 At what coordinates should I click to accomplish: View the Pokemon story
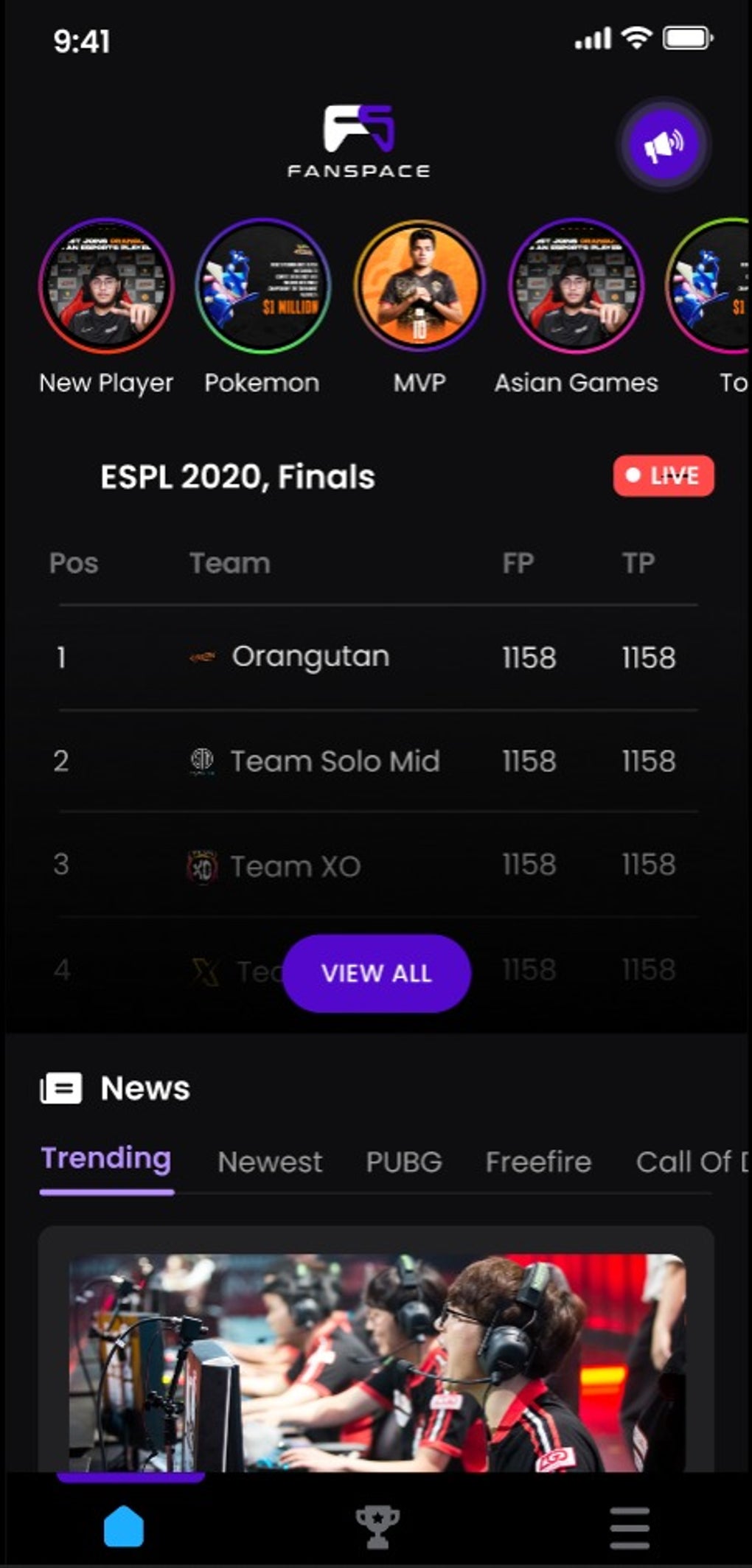coord(263,286)
